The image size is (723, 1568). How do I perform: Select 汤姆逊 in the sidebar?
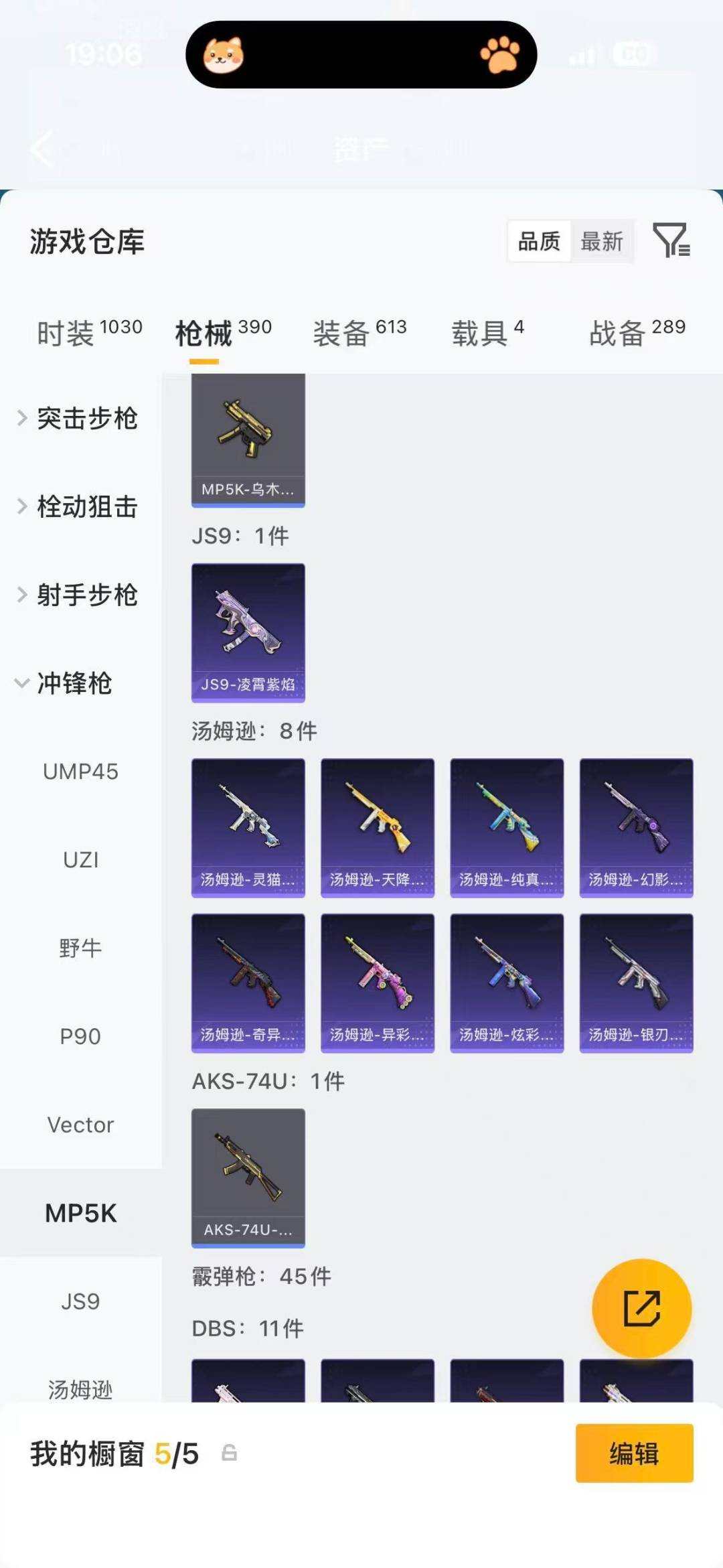click(x=80, y=1390)
